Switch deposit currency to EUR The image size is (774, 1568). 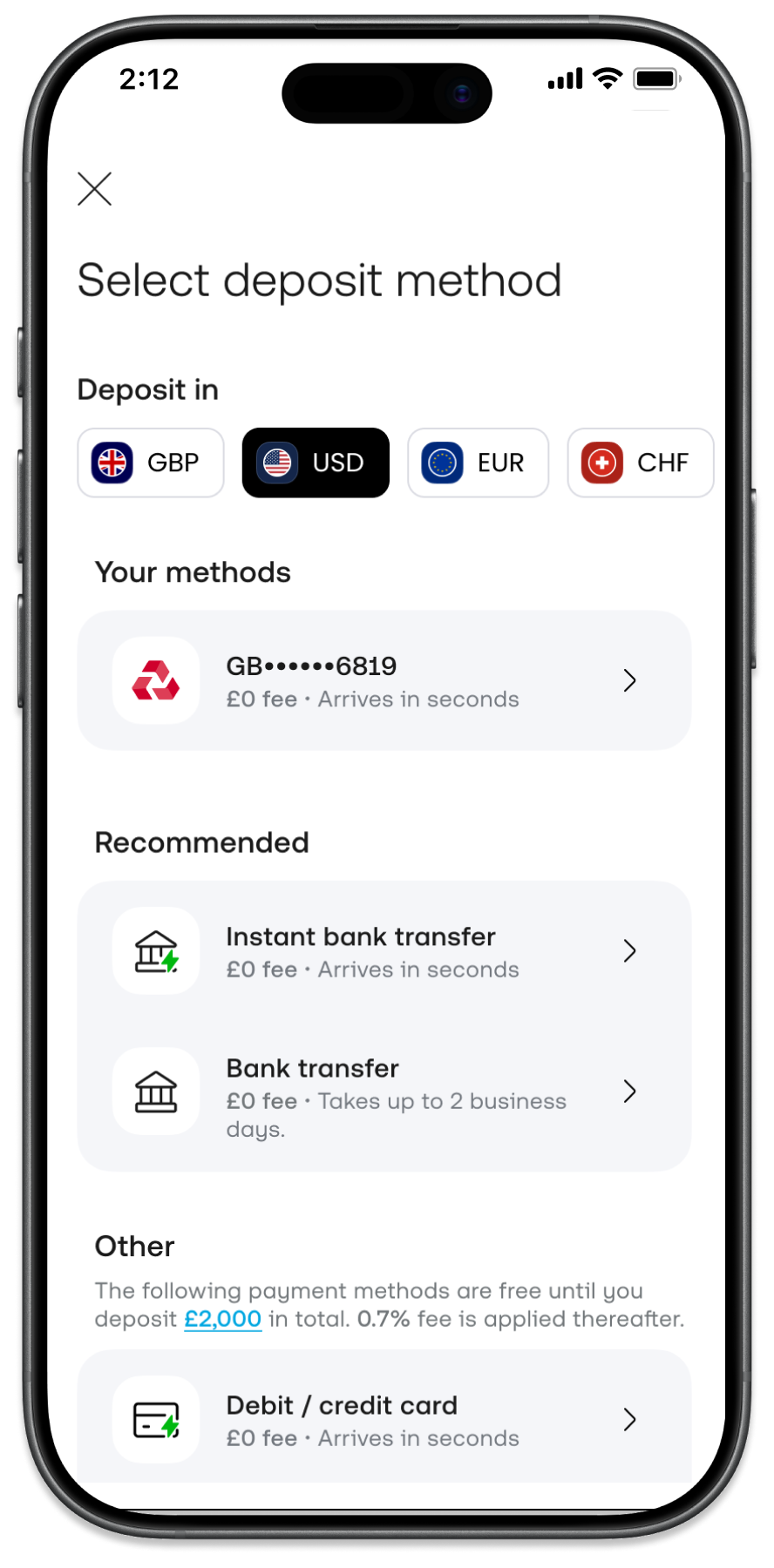coord(478,463)
